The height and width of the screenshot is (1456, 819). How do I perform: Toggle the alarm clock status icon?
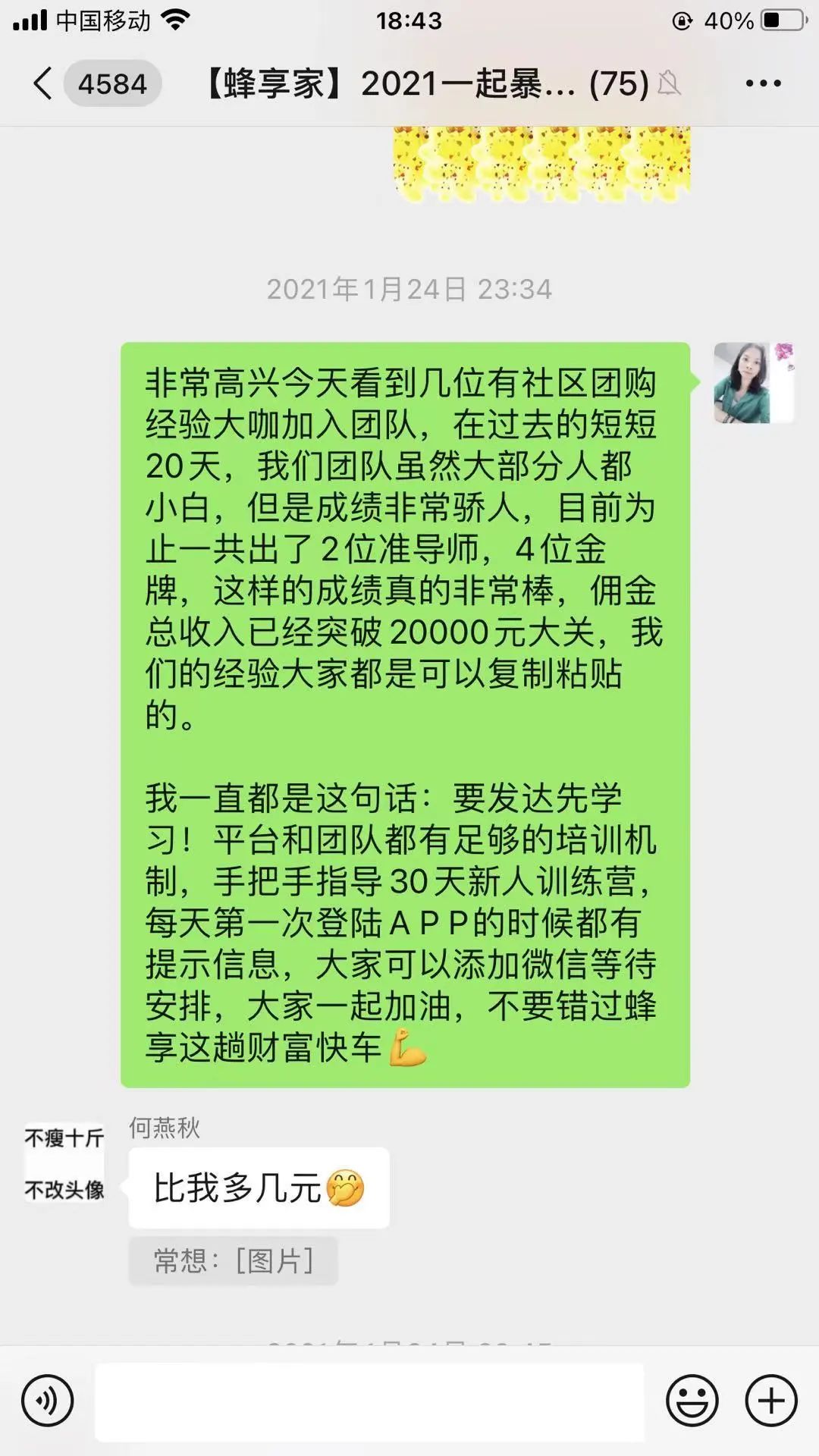click(683, 19)
